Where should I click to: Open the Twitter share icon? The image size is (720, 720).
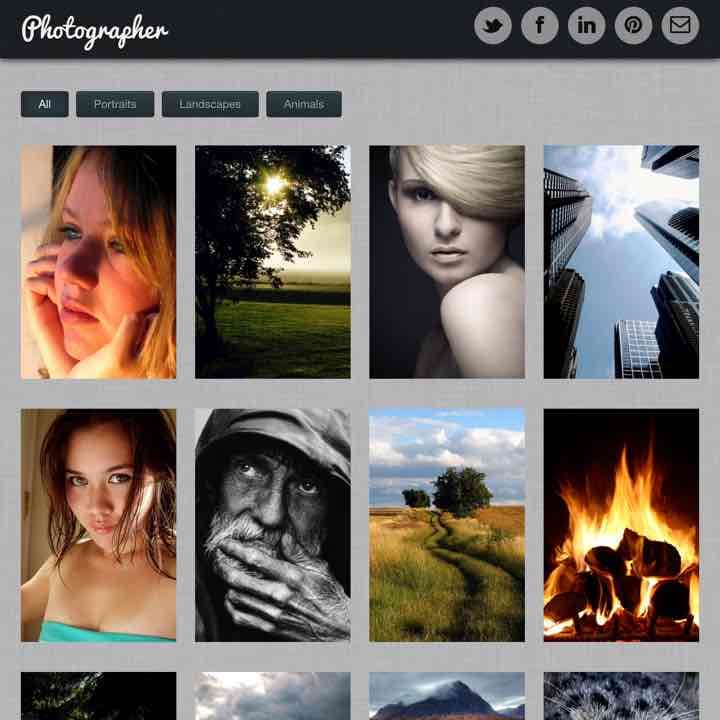pyautogui.click(x=493, y=26)
